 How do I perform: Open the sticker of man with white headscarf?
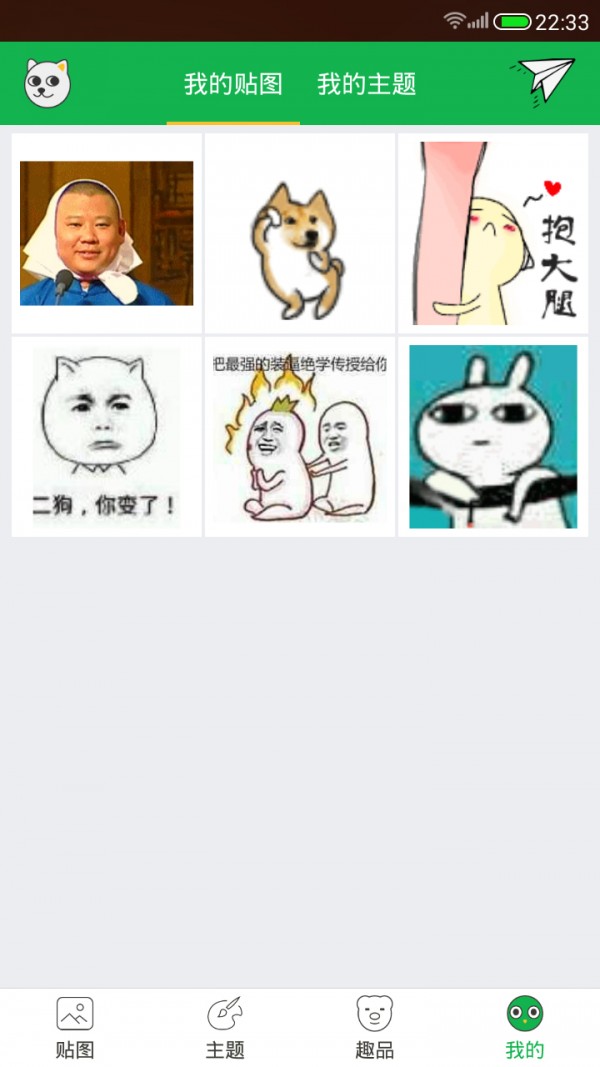click(x=107, y=233)
